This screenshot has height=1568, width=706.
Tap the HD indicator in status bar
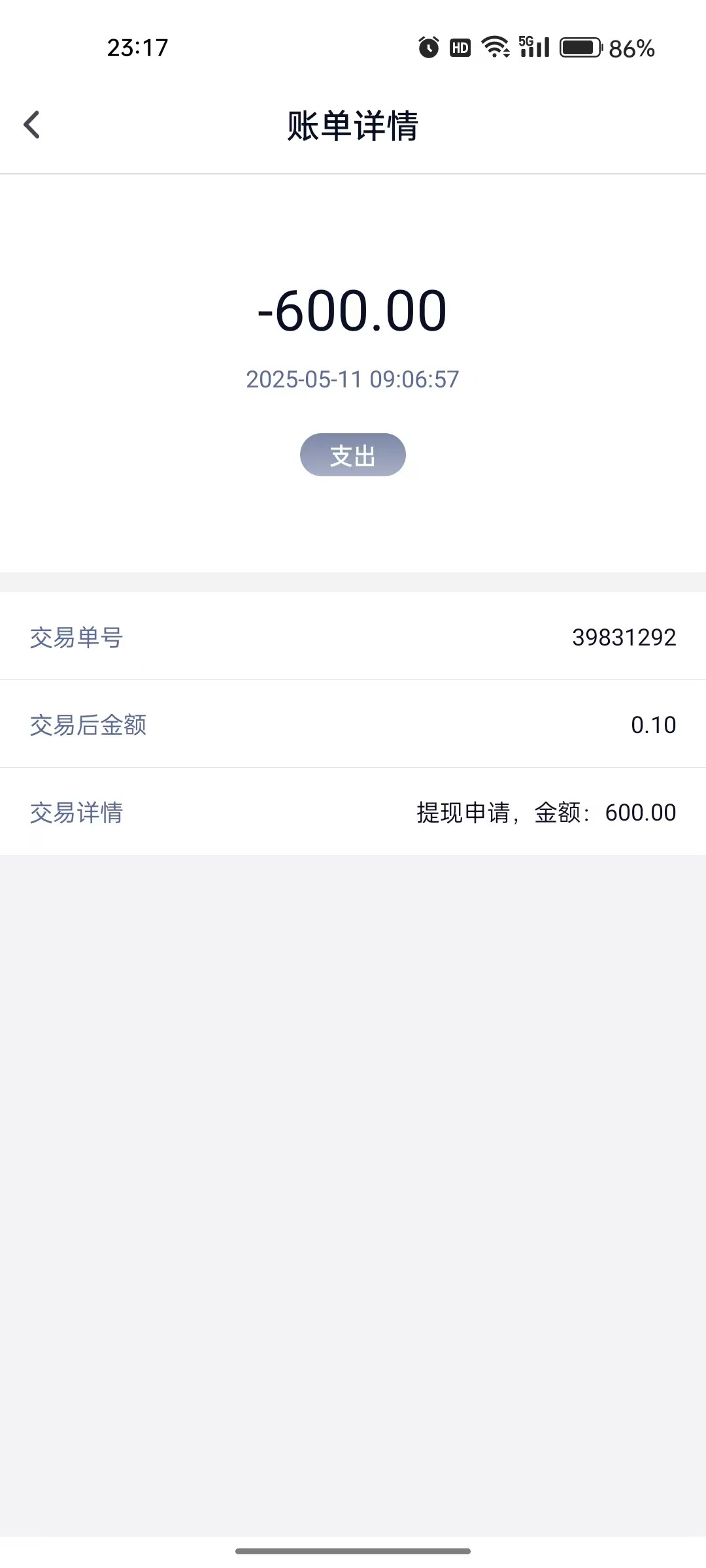(459, 46)
